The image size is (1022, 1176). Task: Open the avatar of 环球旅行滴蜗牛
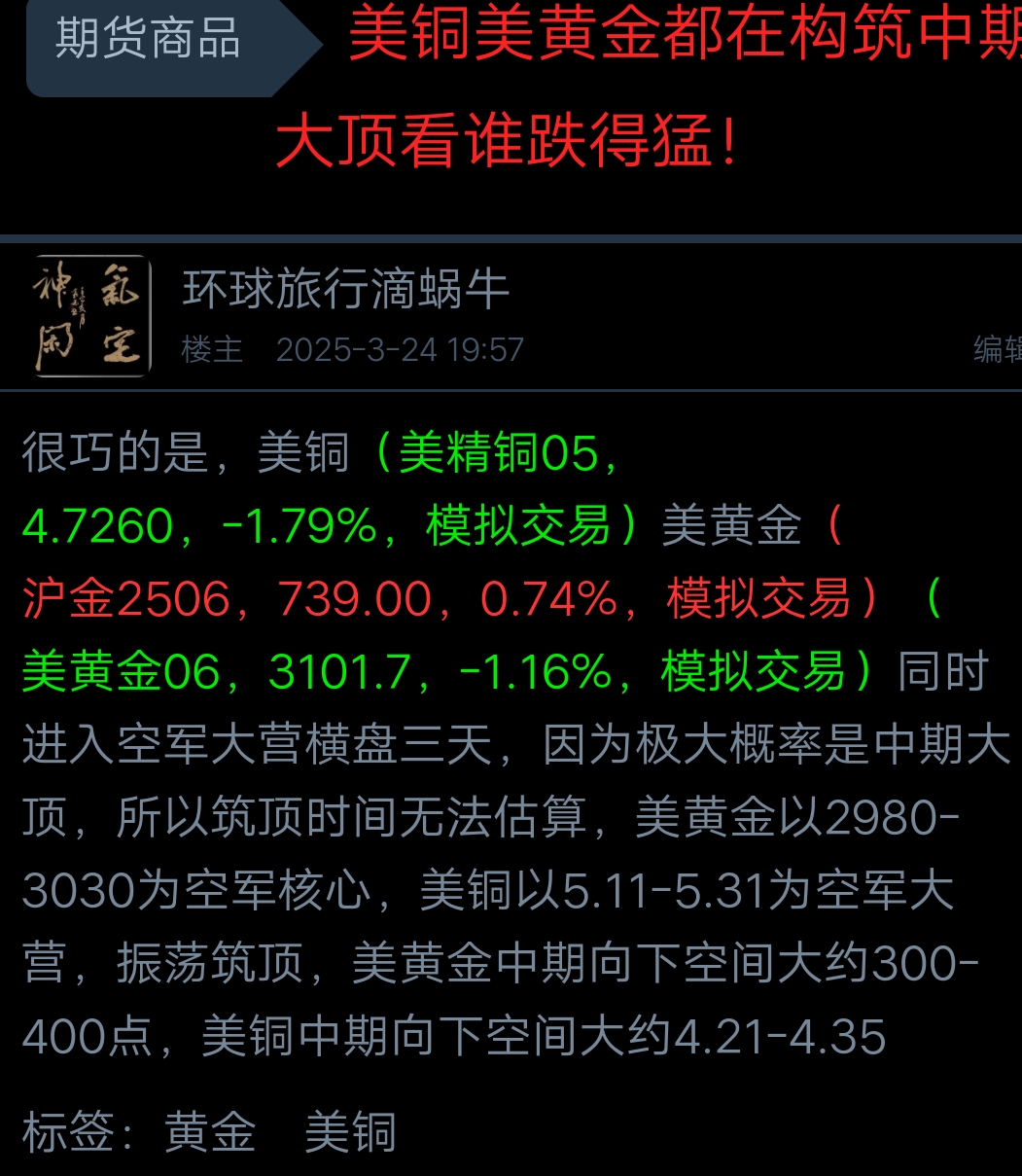pos(92,315)
